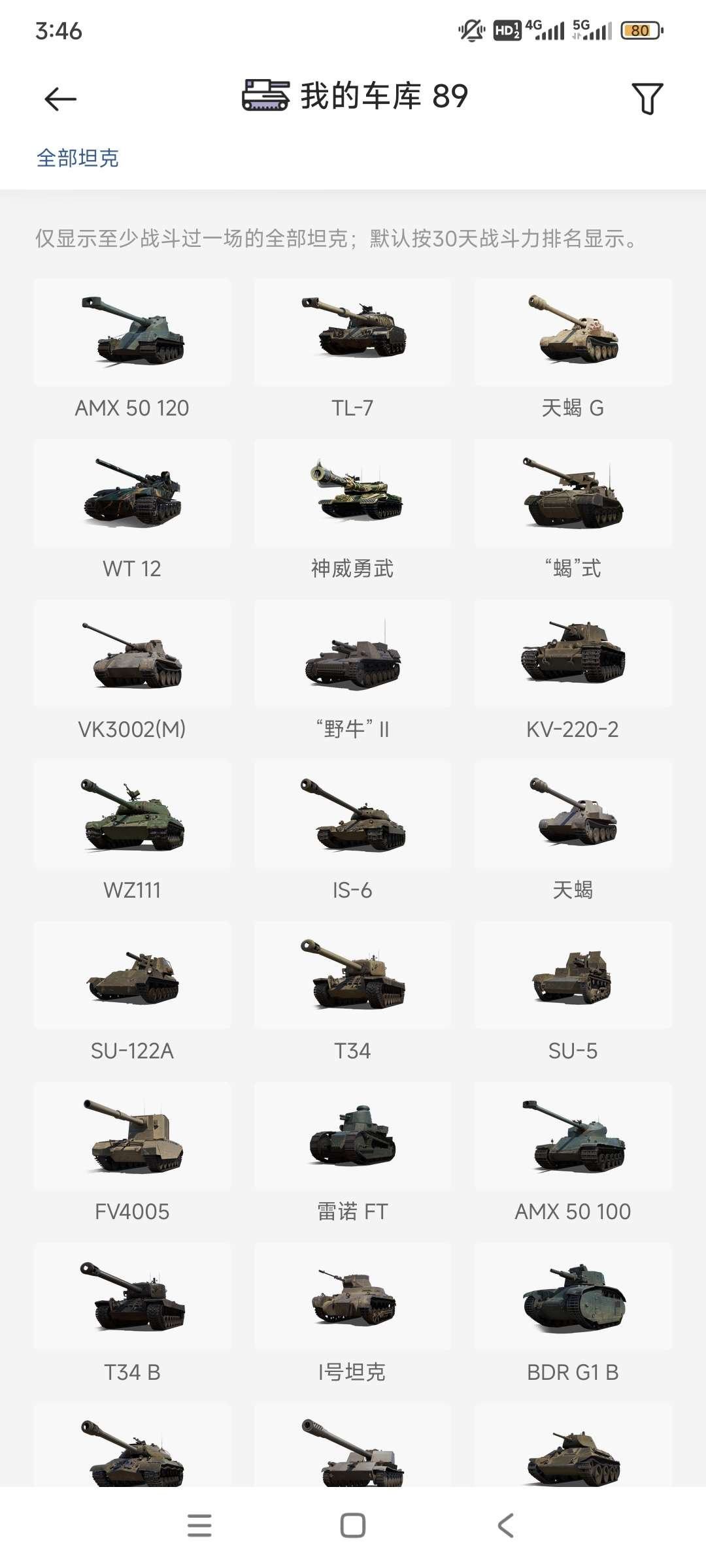Click the SU-122A tank name label
The height and width of the screenshot is (1568, 706).
coord(131,1051)
